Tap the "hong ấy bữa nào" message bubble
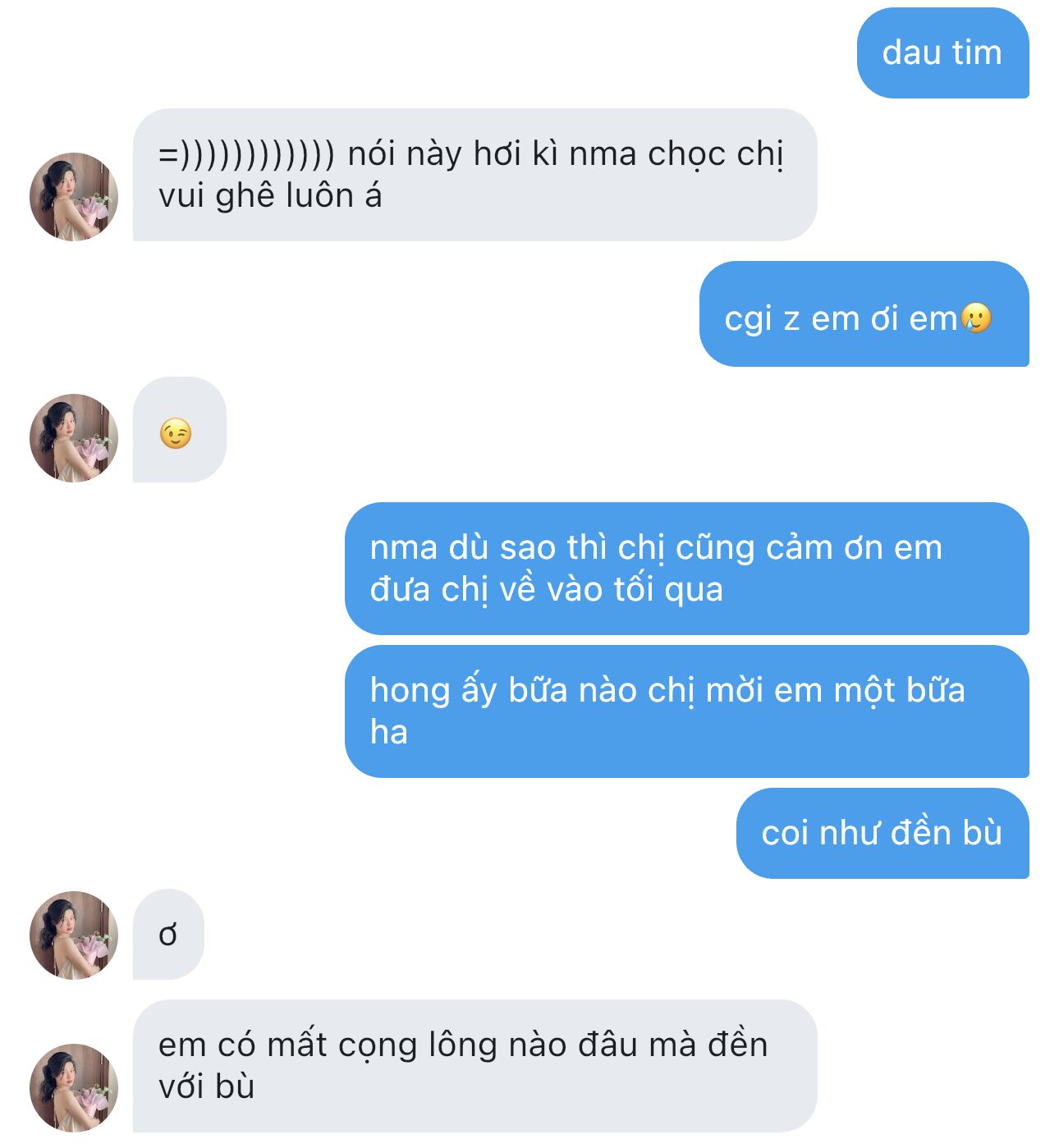 [685, 711]
